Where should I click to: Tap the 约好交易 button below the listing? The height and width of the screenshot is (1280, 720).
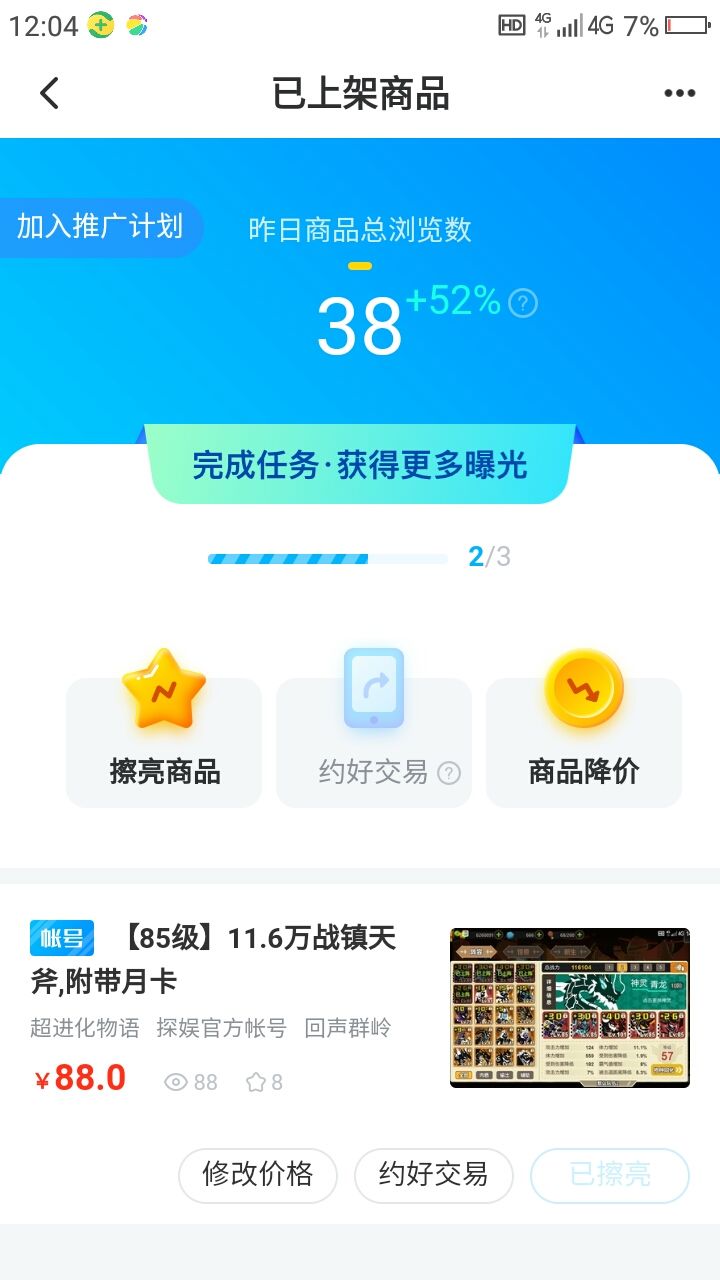[434, 1176]
